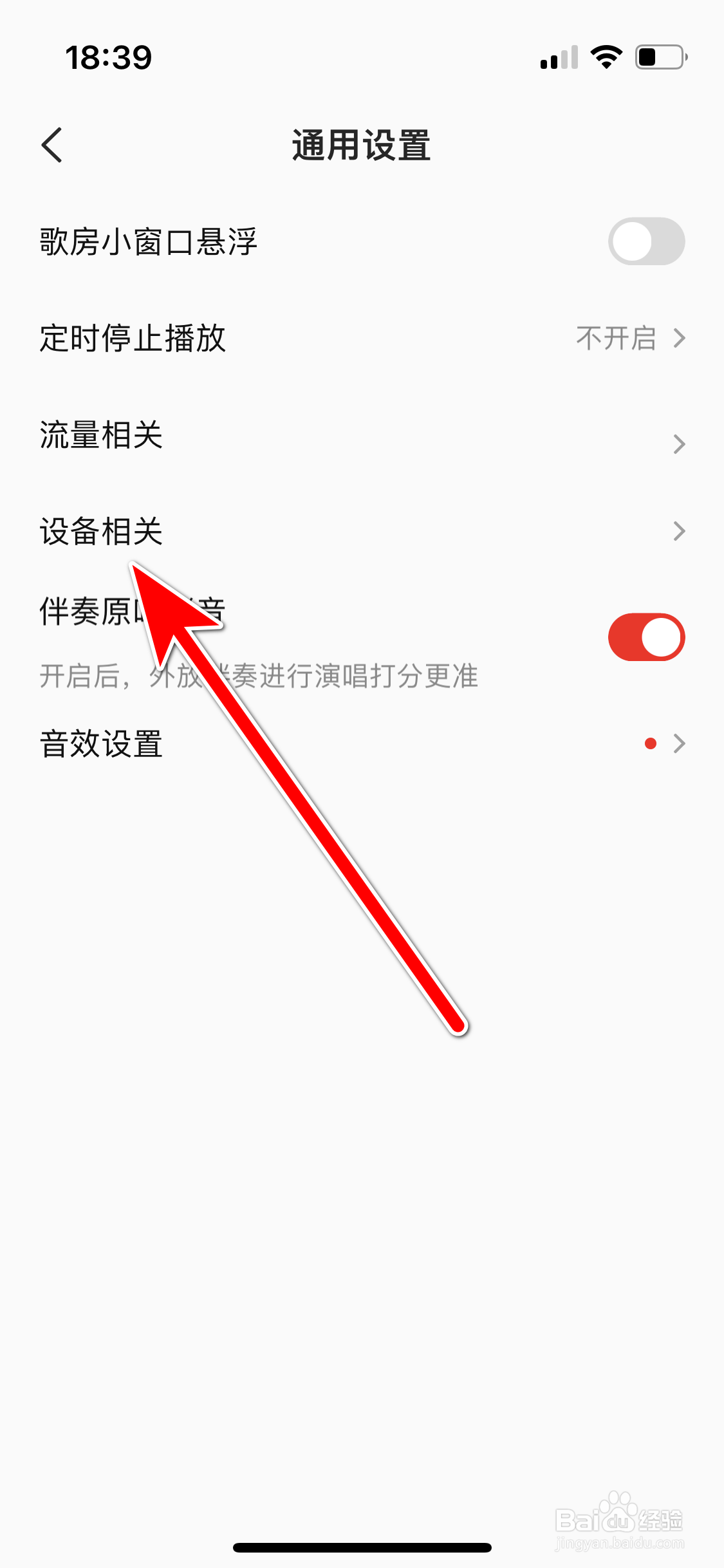Screen dimensions: 724x1568
Task: Tap the 不开启 setting for timed playback stop
Action: click(x=616, y=339)
